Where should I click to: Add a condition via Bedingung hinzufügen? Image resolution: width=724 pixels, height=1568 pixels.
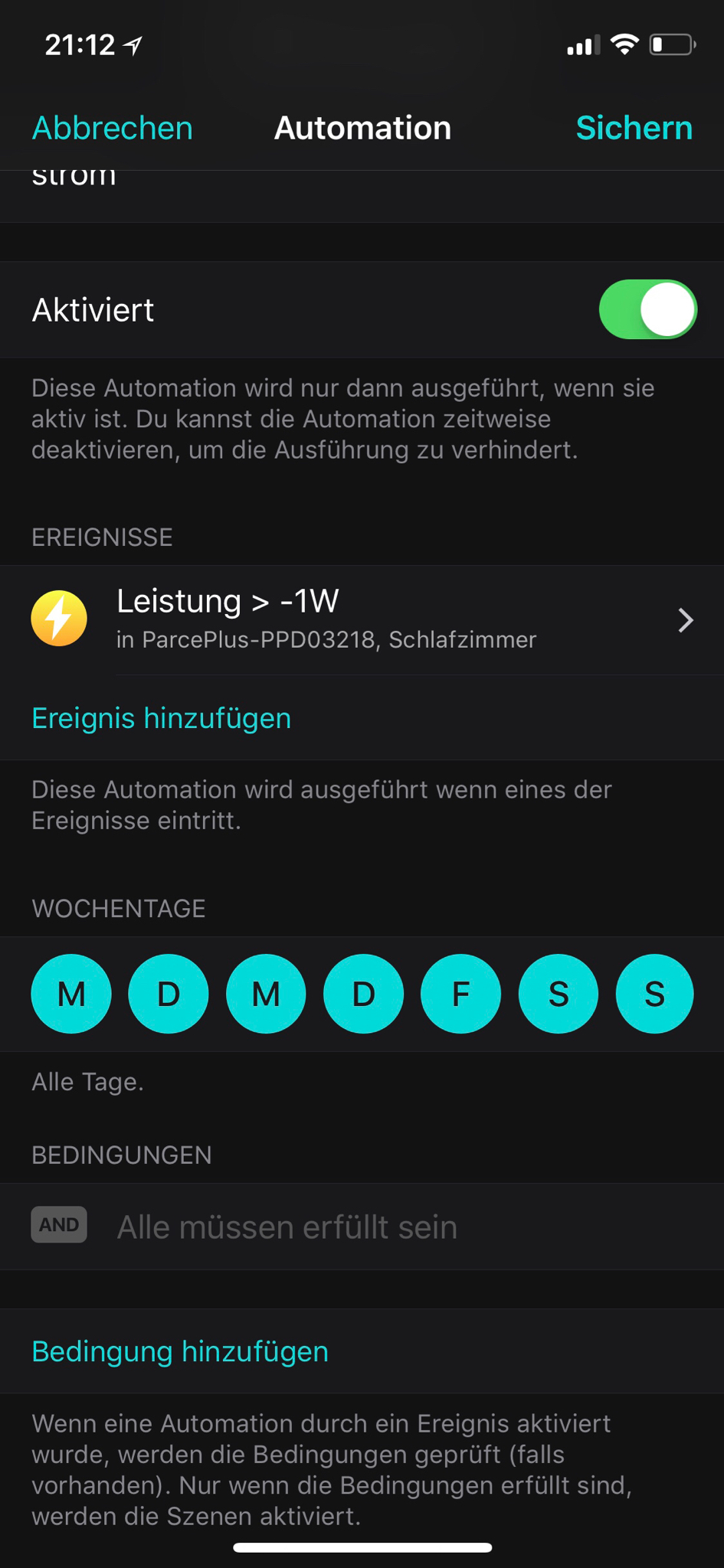click(180, 1351)
